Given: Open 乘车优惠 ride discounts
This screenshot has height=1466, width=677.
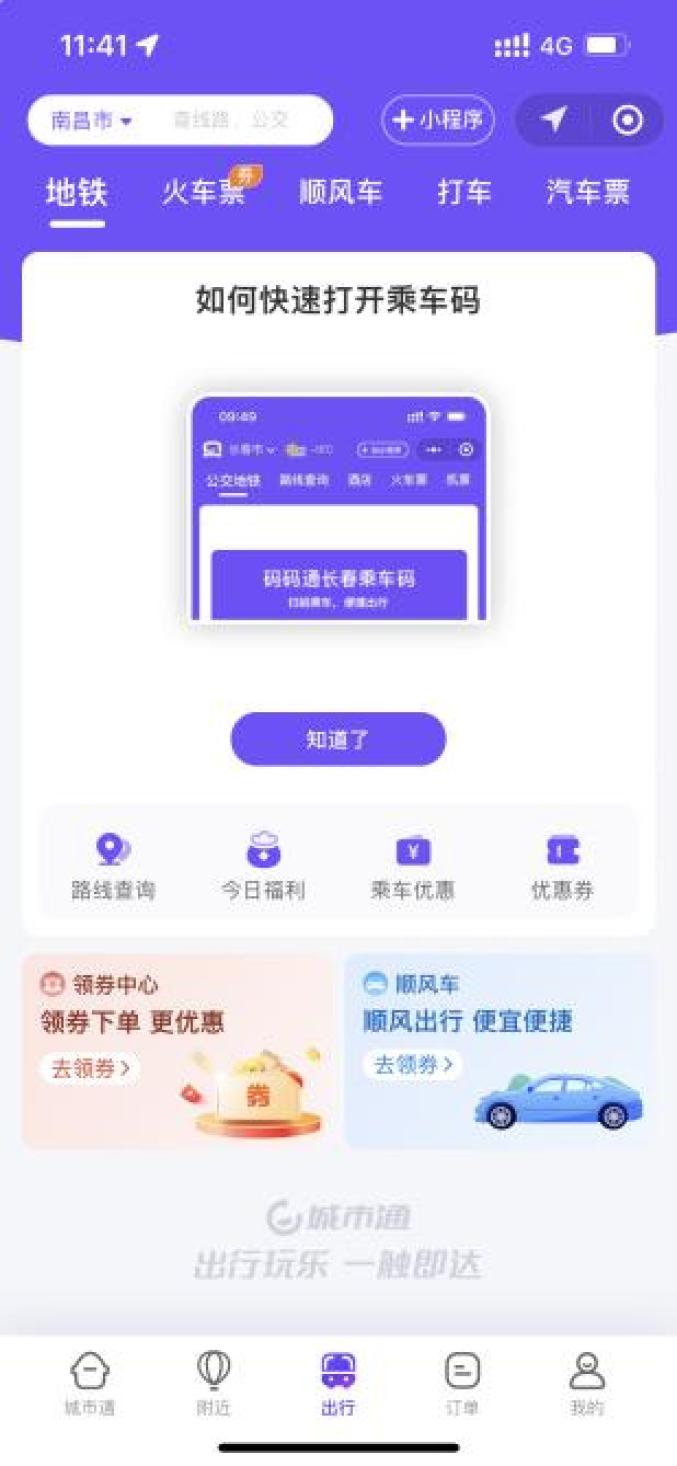Looking at the screenshot, I should click(412, 866).
